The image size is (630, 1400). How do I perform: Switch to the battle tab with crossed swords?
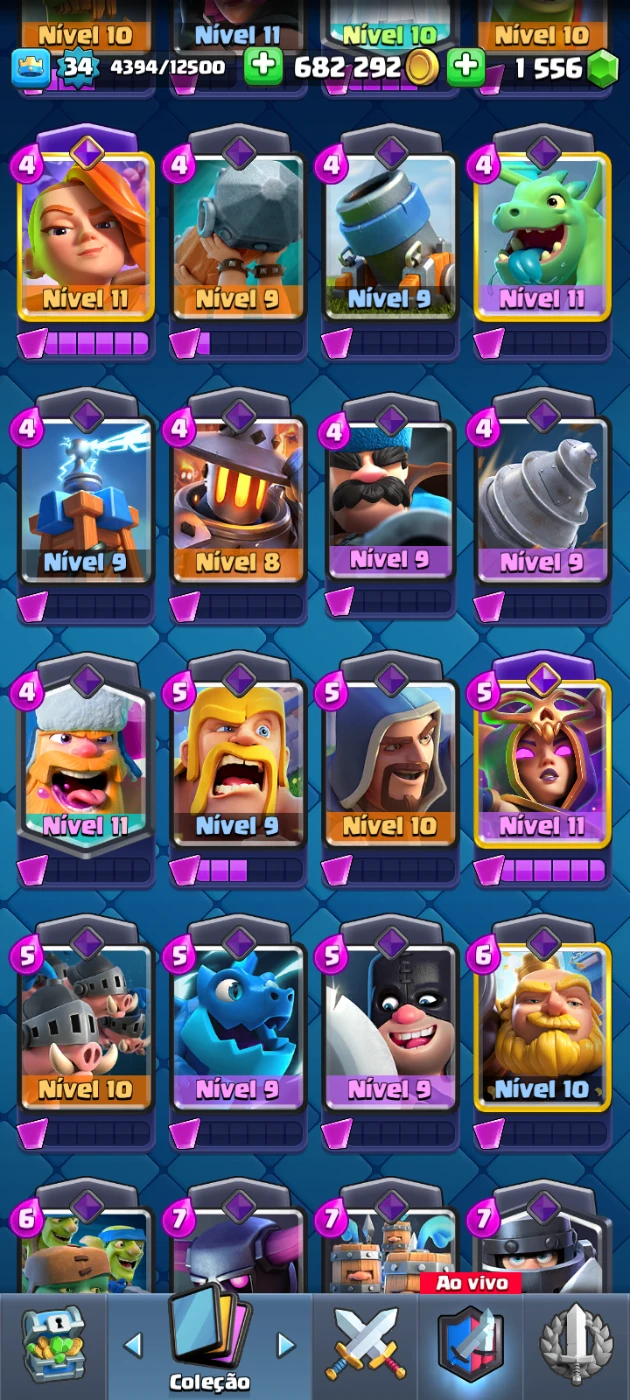[367, 1345]
